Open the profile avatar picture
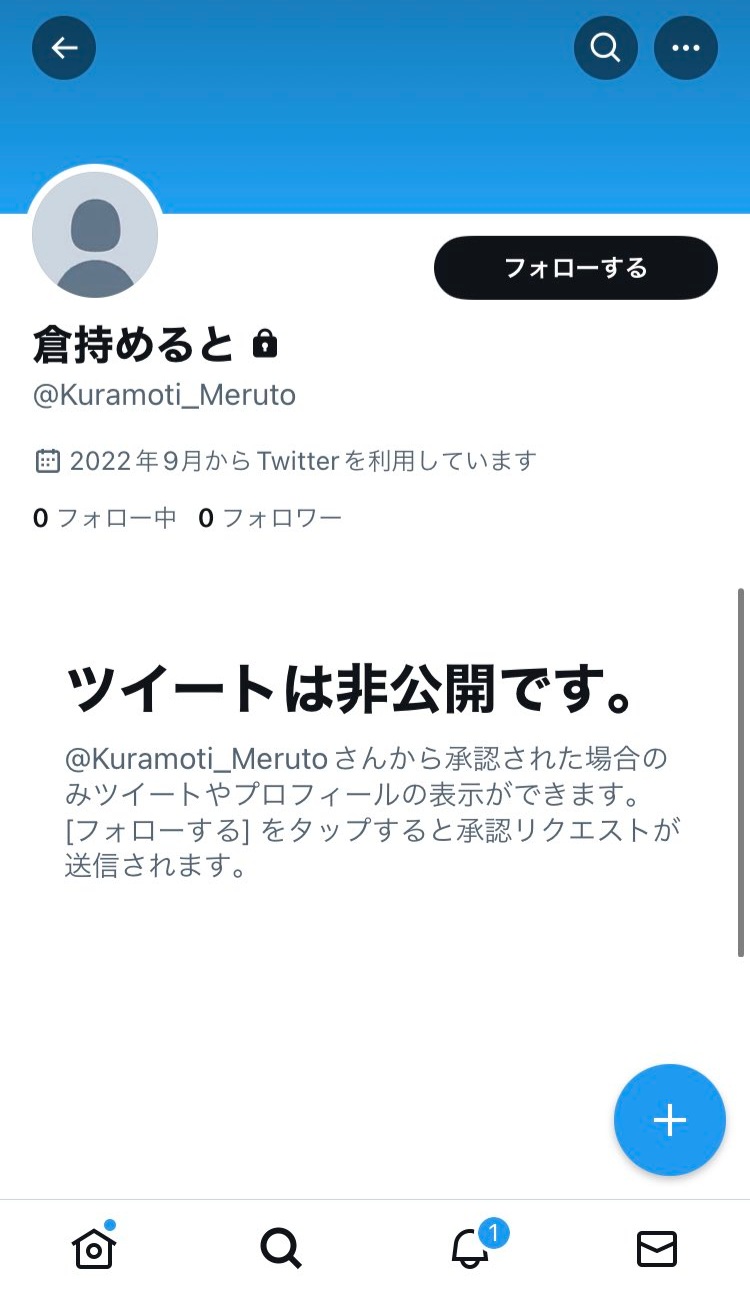Viewport: 750px width, 1298px height. (x=95, y=235)
